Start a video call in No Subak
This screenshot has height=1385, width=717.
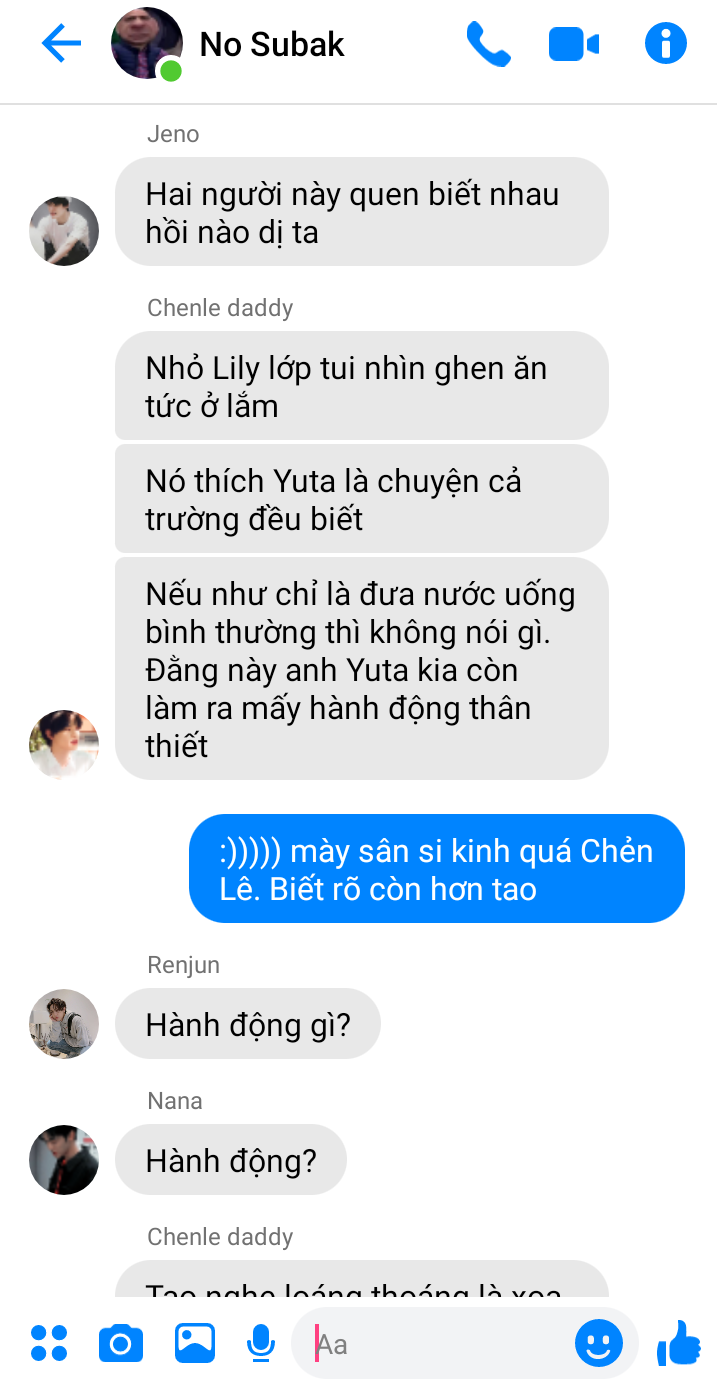[x=574, y=44]
